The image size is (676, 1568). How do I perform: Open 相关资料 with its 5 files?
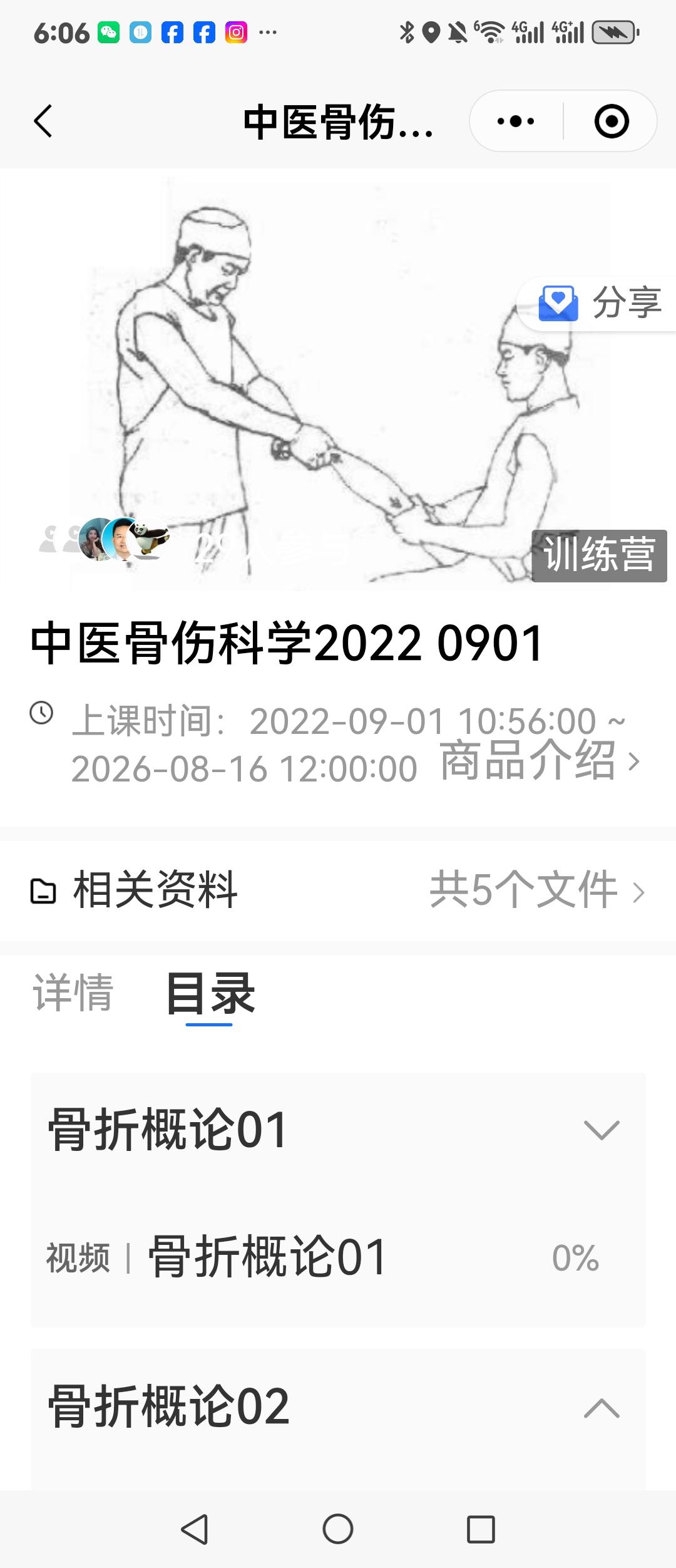338,890
